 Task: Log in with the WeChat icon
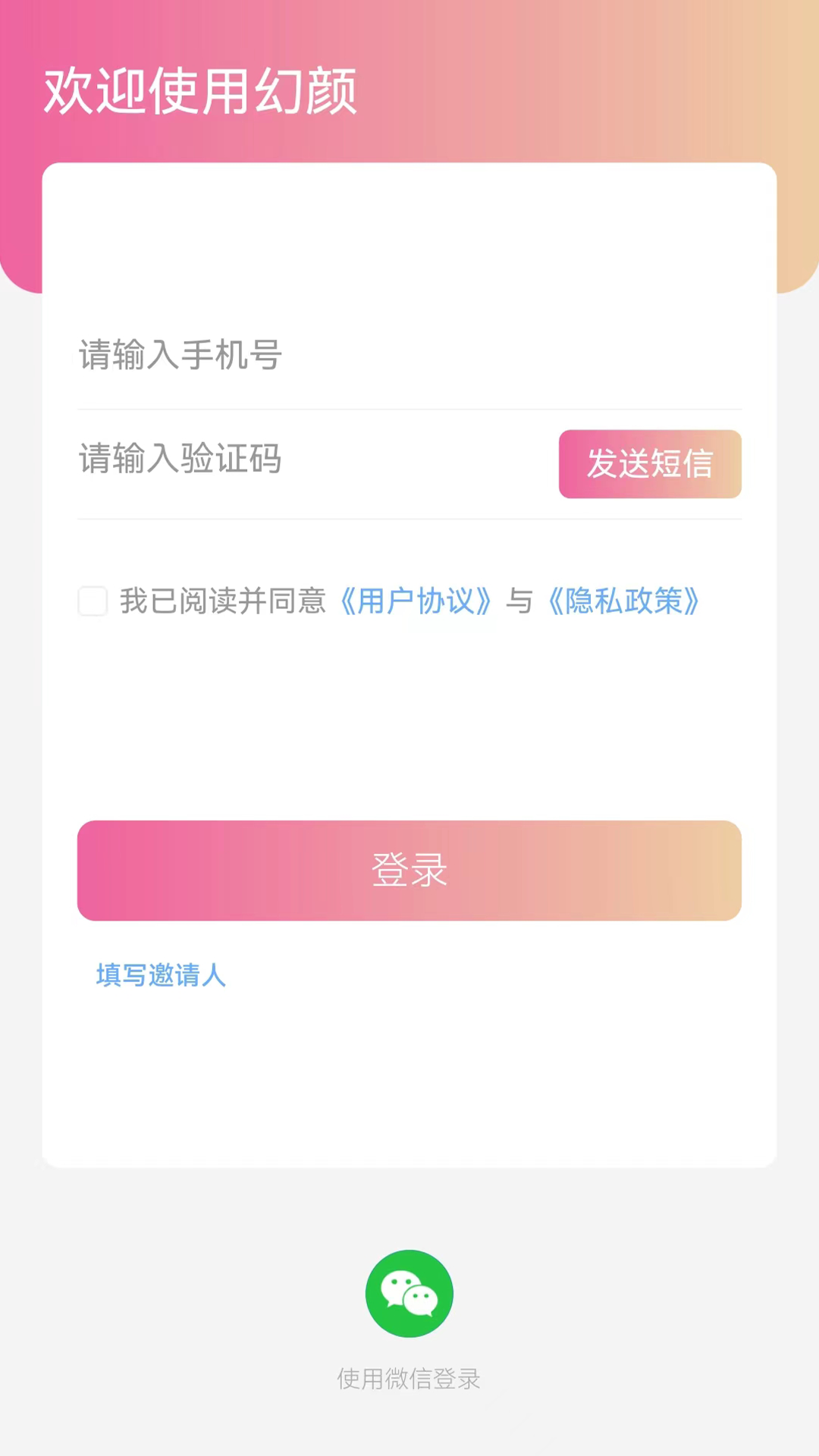click(x=409, y=1294)
